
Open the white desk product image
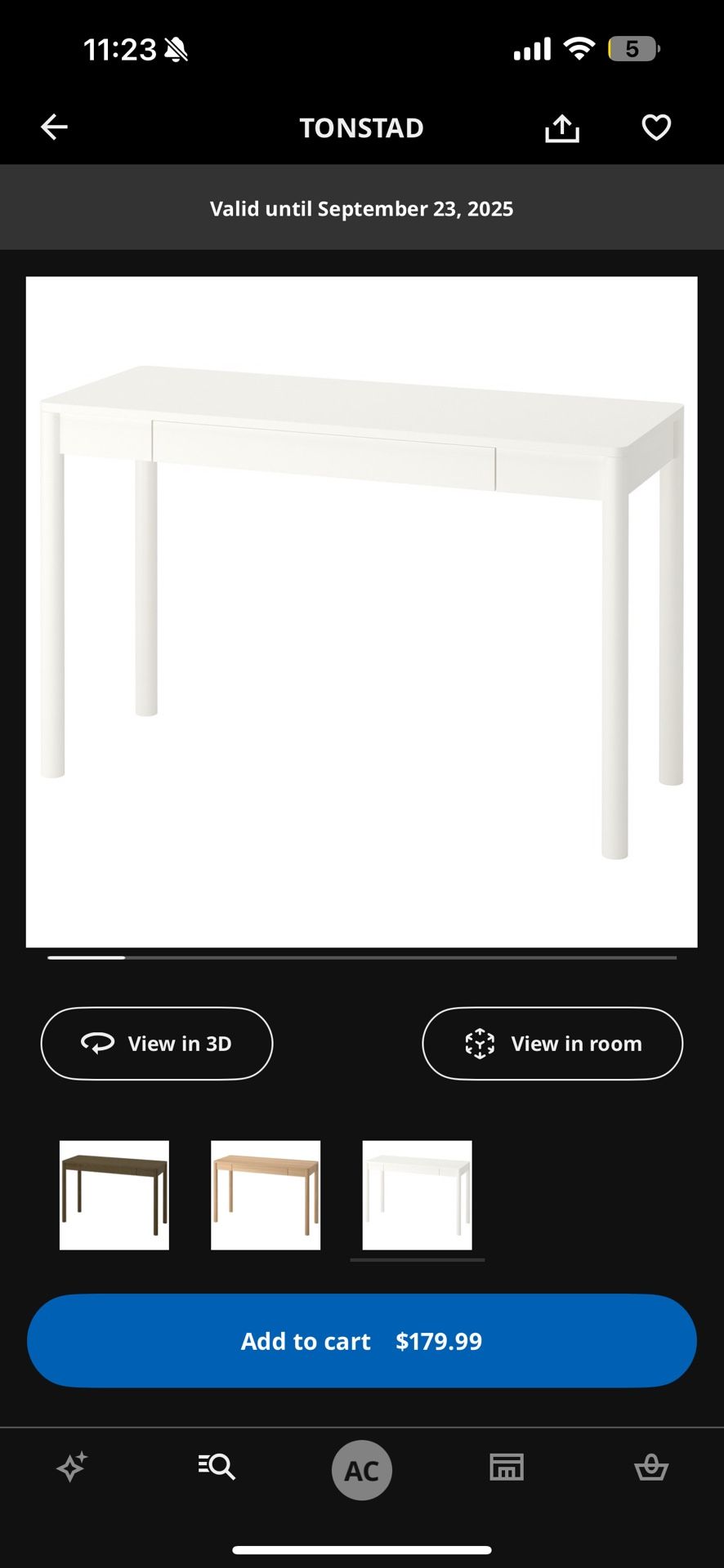361,612
